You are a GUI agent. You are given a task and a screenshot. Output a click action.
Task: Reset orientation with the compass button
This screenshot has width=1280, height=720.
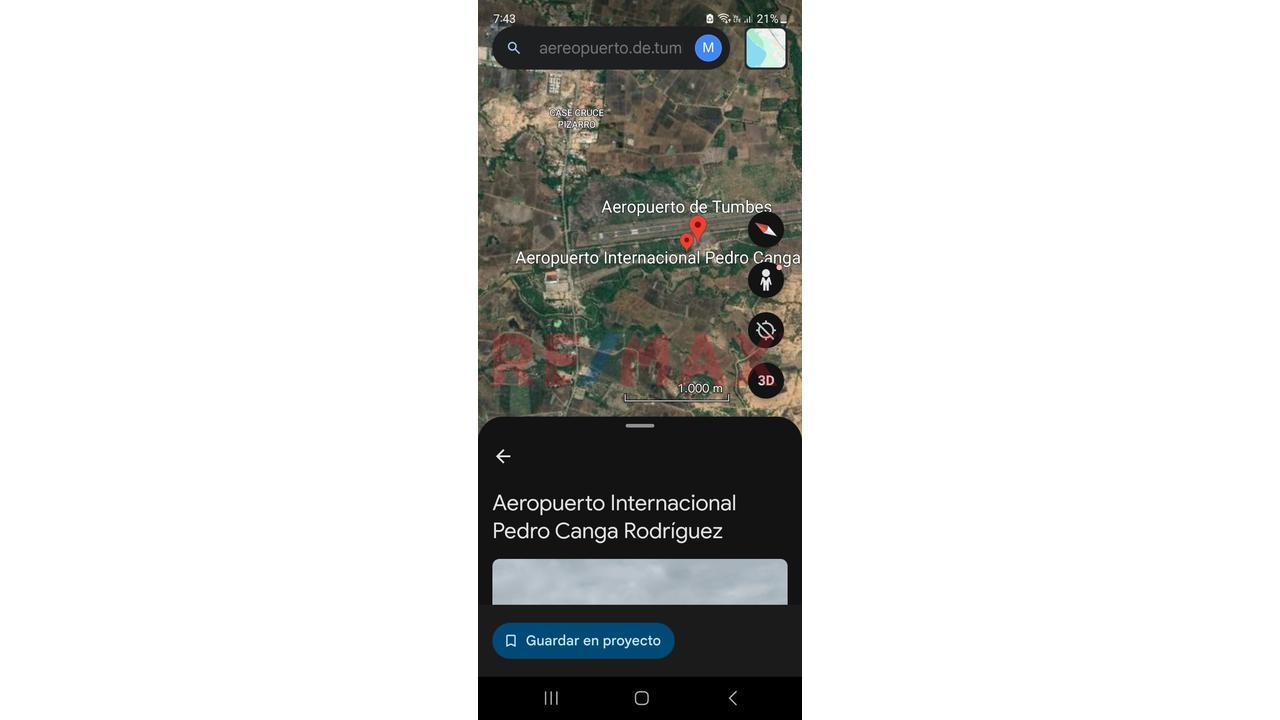coord(766,230)
